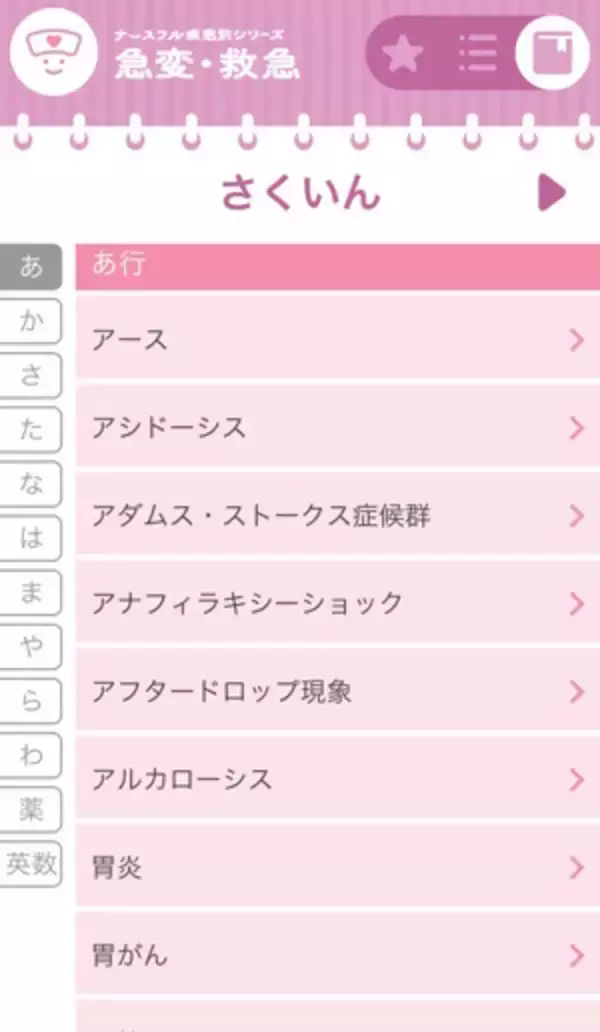View アダムス・ストークス症候群 details
This screenshot has height=1032, width=600.
click(x=337, y=516)
